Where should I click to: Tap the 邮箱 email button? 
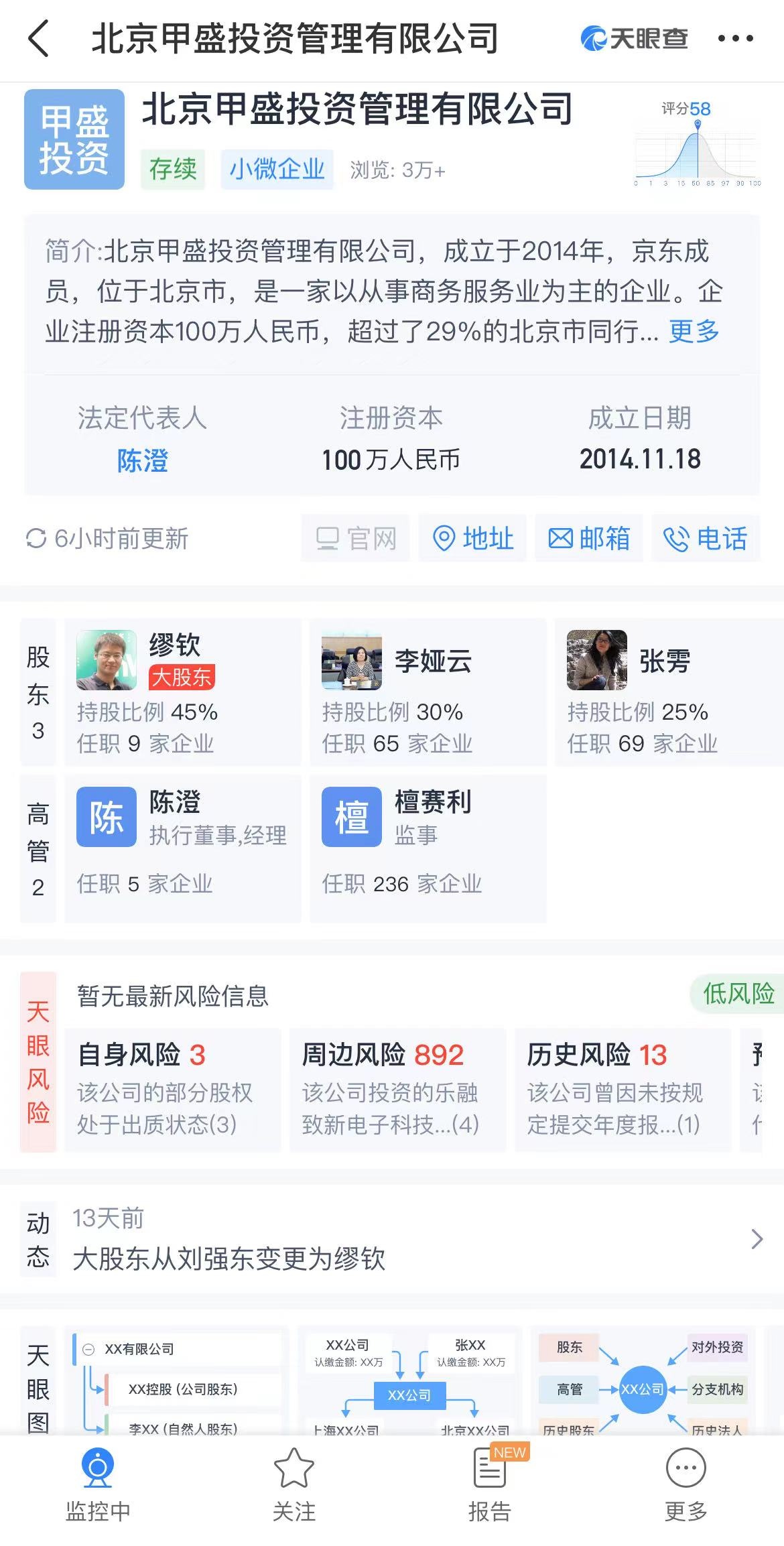coord(589,538)
